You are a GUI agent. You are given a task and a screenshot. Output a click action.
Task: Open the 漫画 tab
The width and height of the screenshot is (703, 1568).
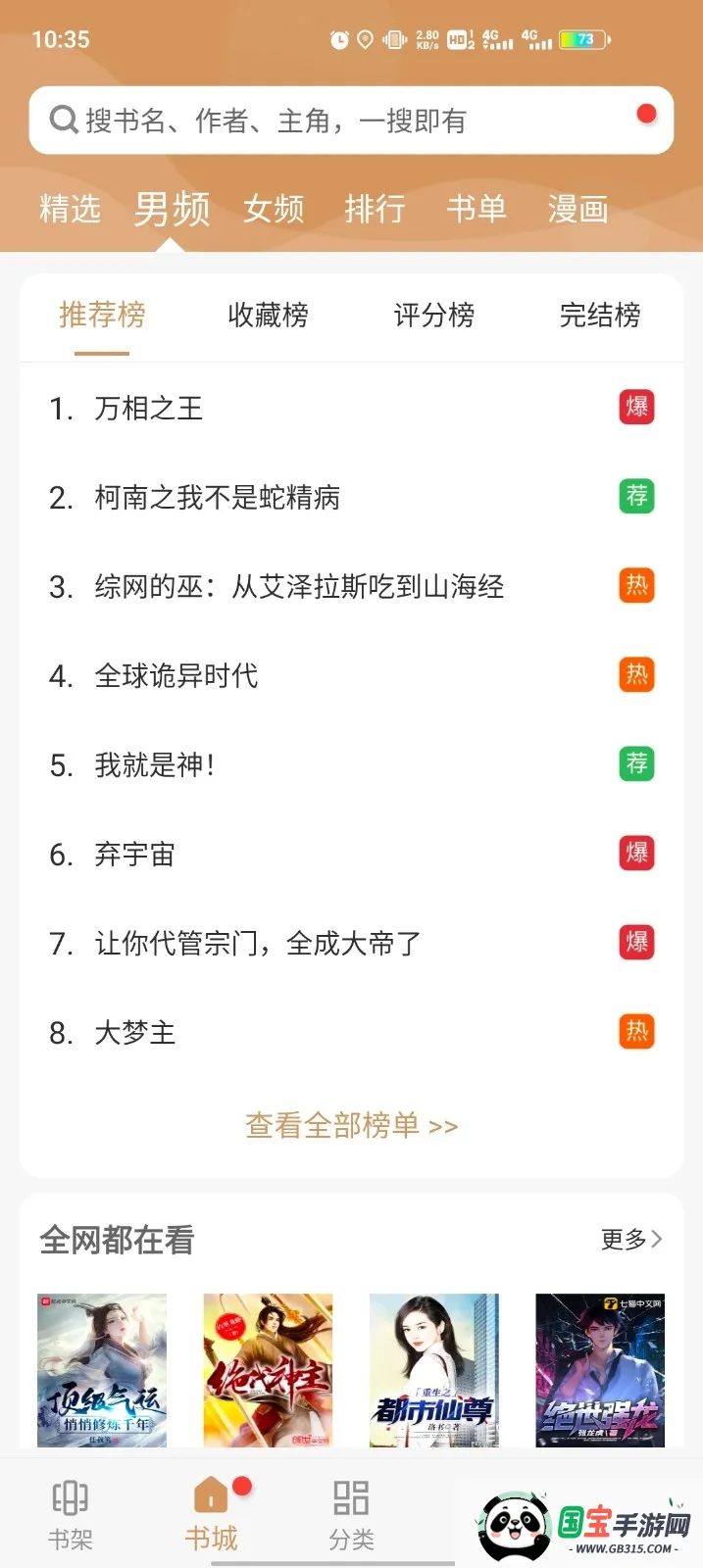[577, 209]
